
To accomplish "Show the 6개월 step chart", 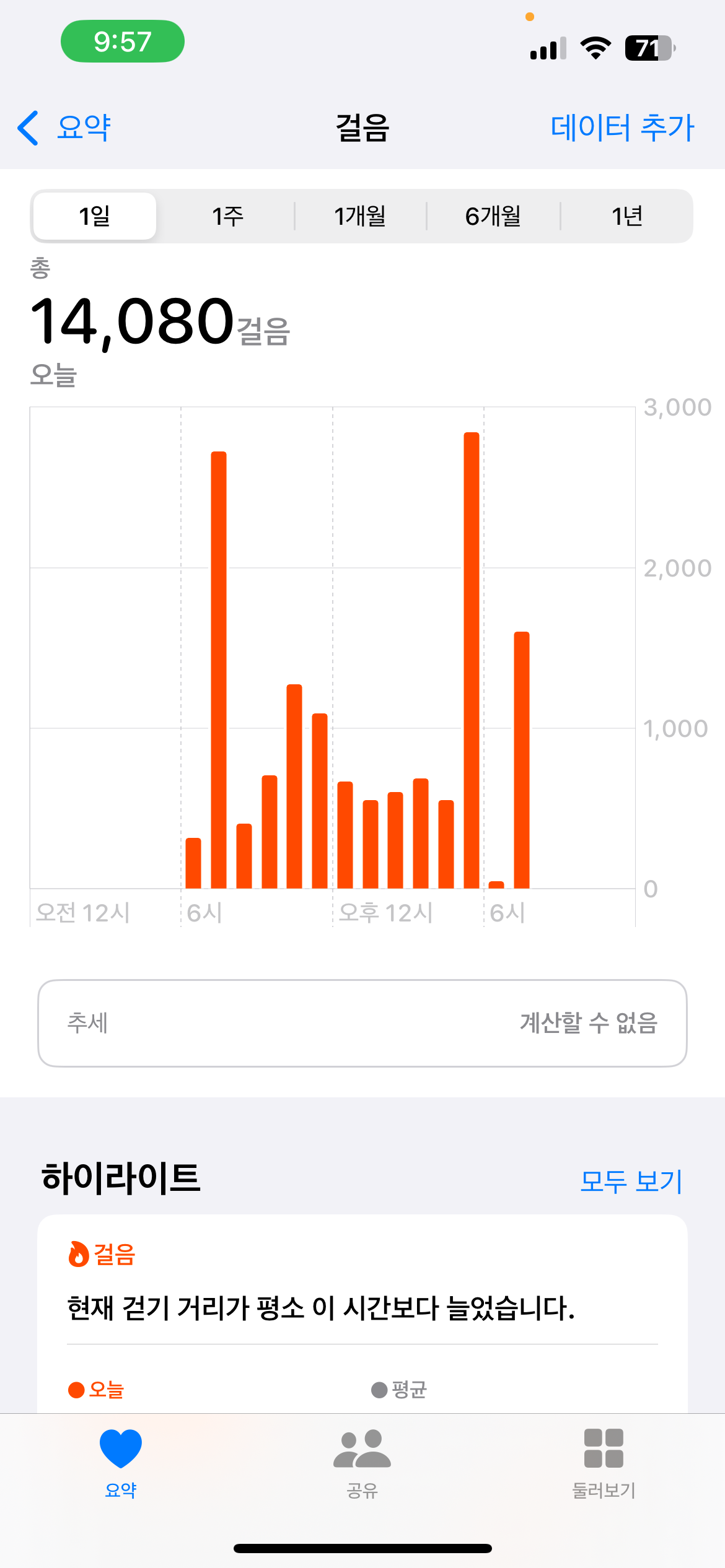I will tap(493, 216).
